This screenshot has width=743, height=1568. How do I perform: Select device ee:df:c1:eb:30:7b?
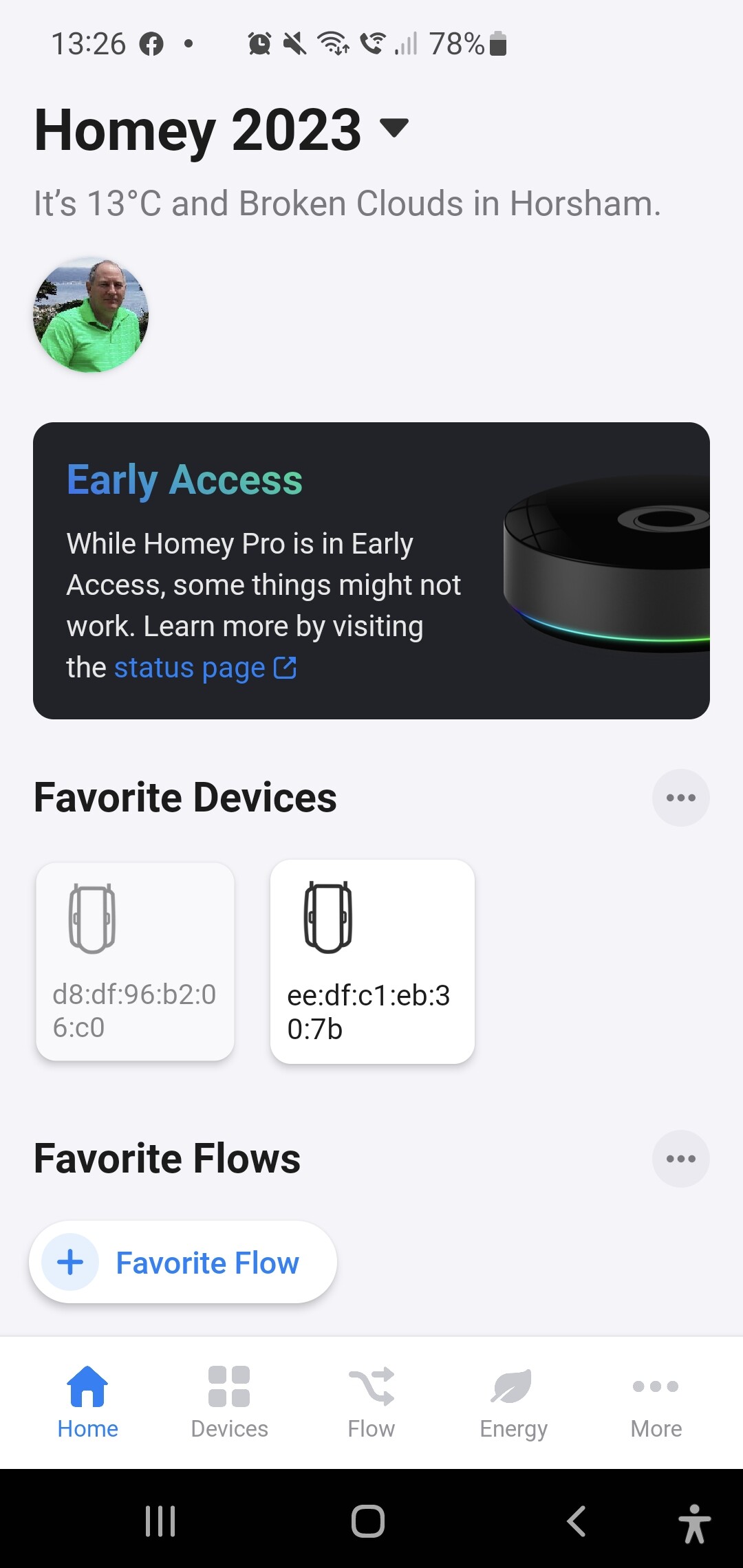click(372, 961)
